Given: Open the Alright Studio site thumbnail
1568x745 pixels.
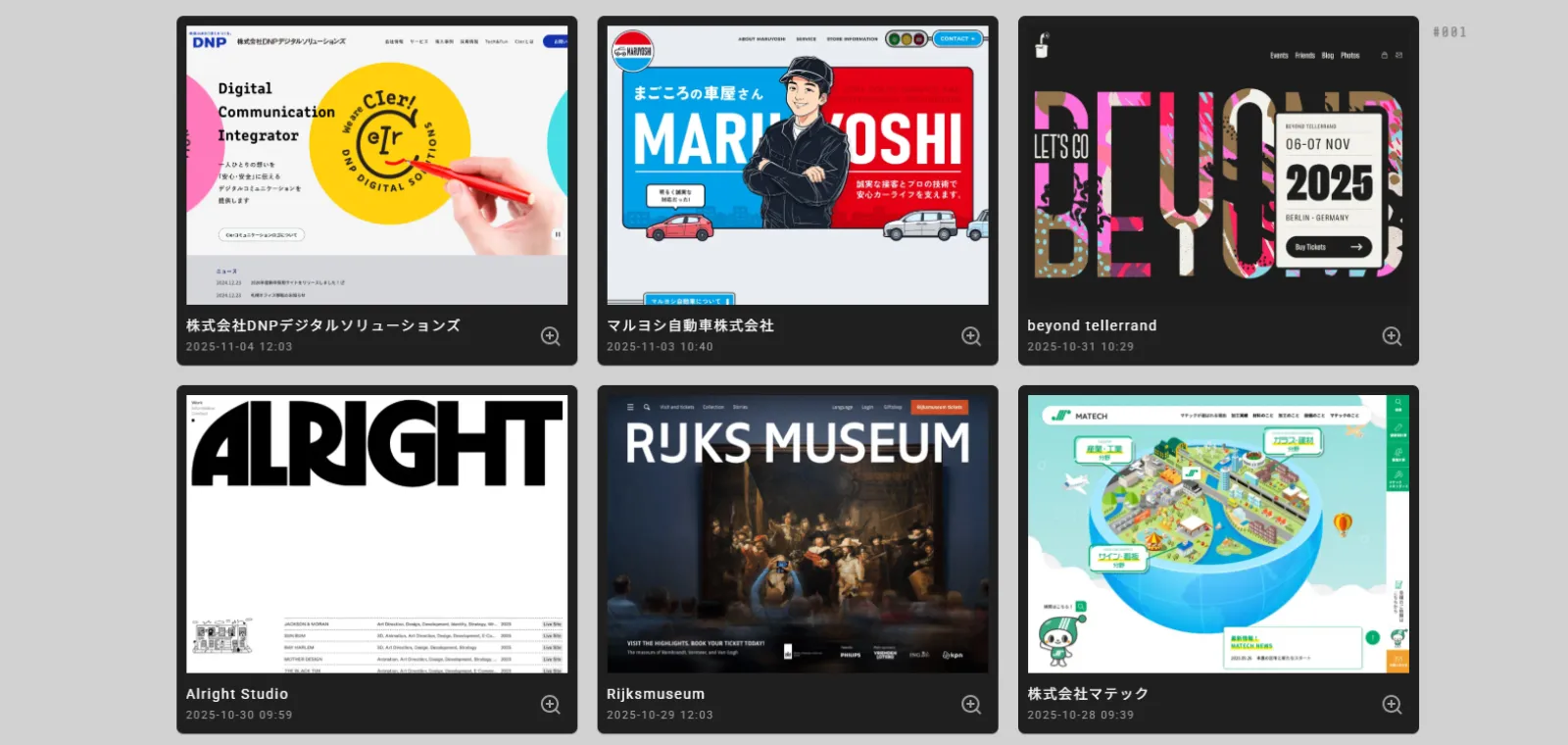Looking at the screenshot, I should click(376, 534).
